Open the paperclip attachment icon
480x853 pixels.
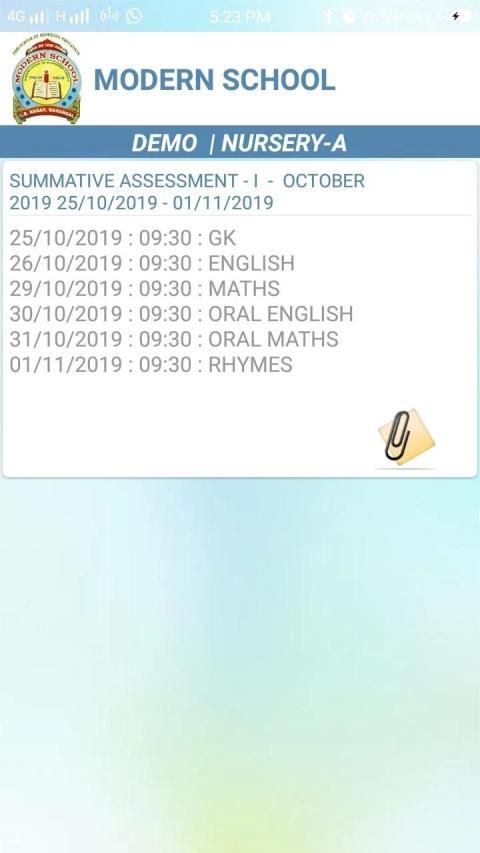pyautogui.click(x=406, y=437)
